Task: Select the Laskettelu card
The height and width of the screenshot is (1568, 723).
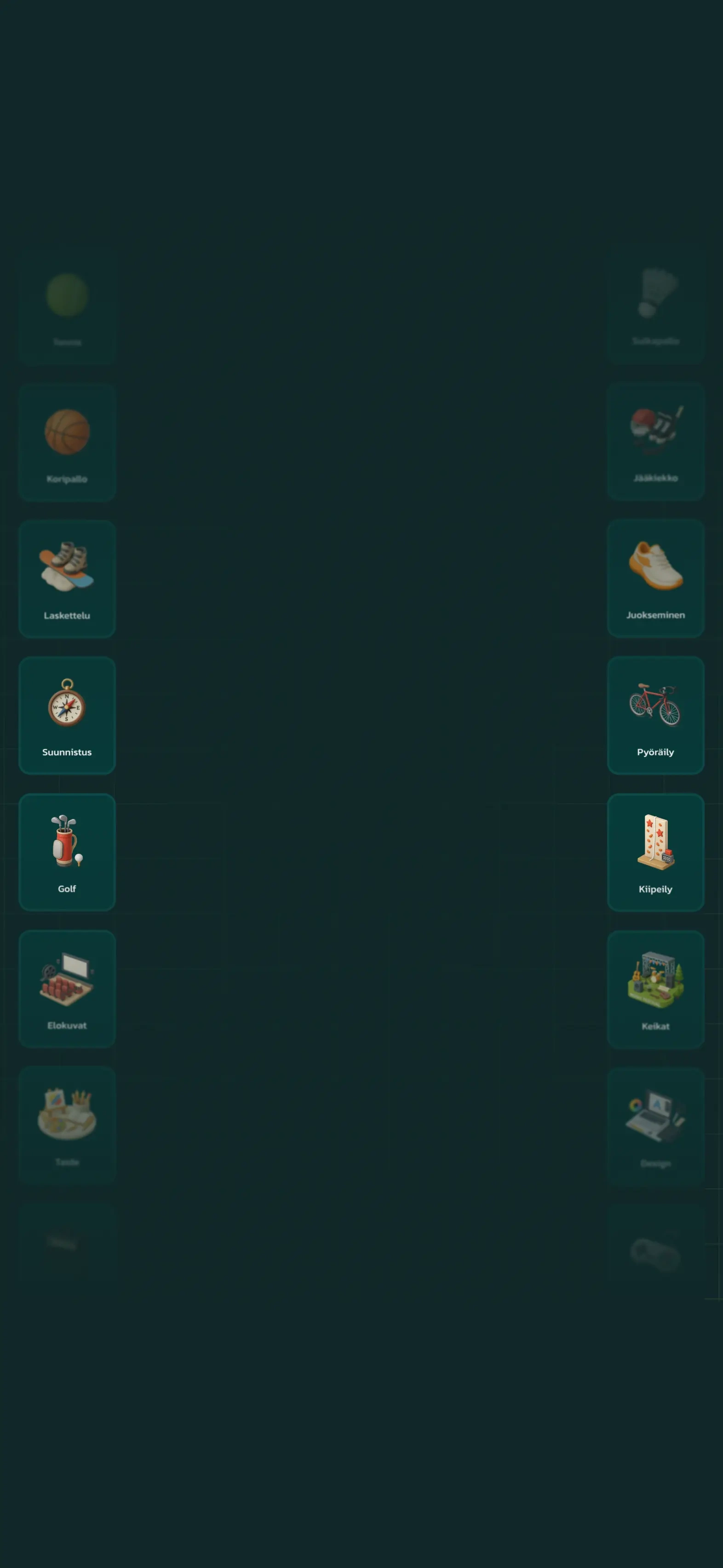Action: 67,578
